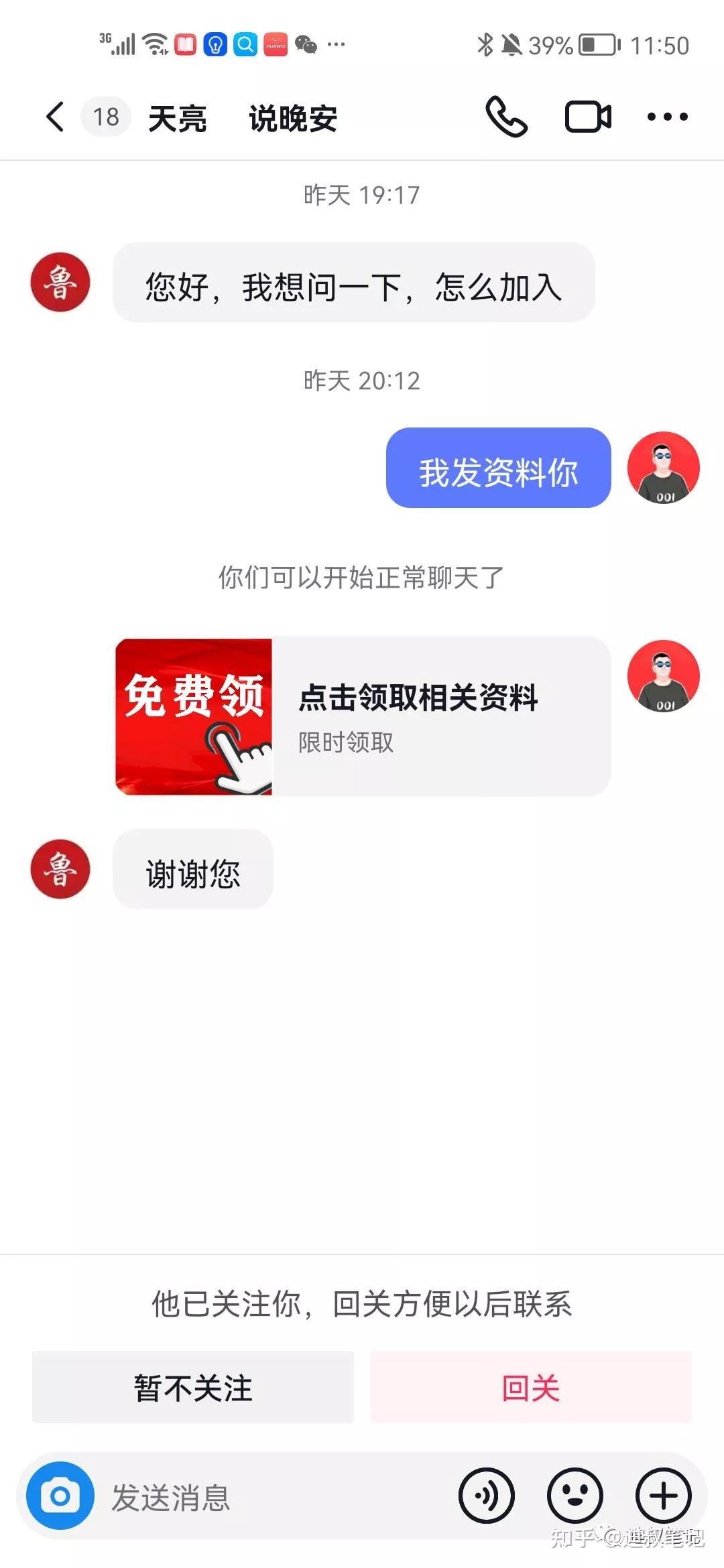Open the three-dot more options menu
This screenshot has width=724, height=1568.
[667, 117]
